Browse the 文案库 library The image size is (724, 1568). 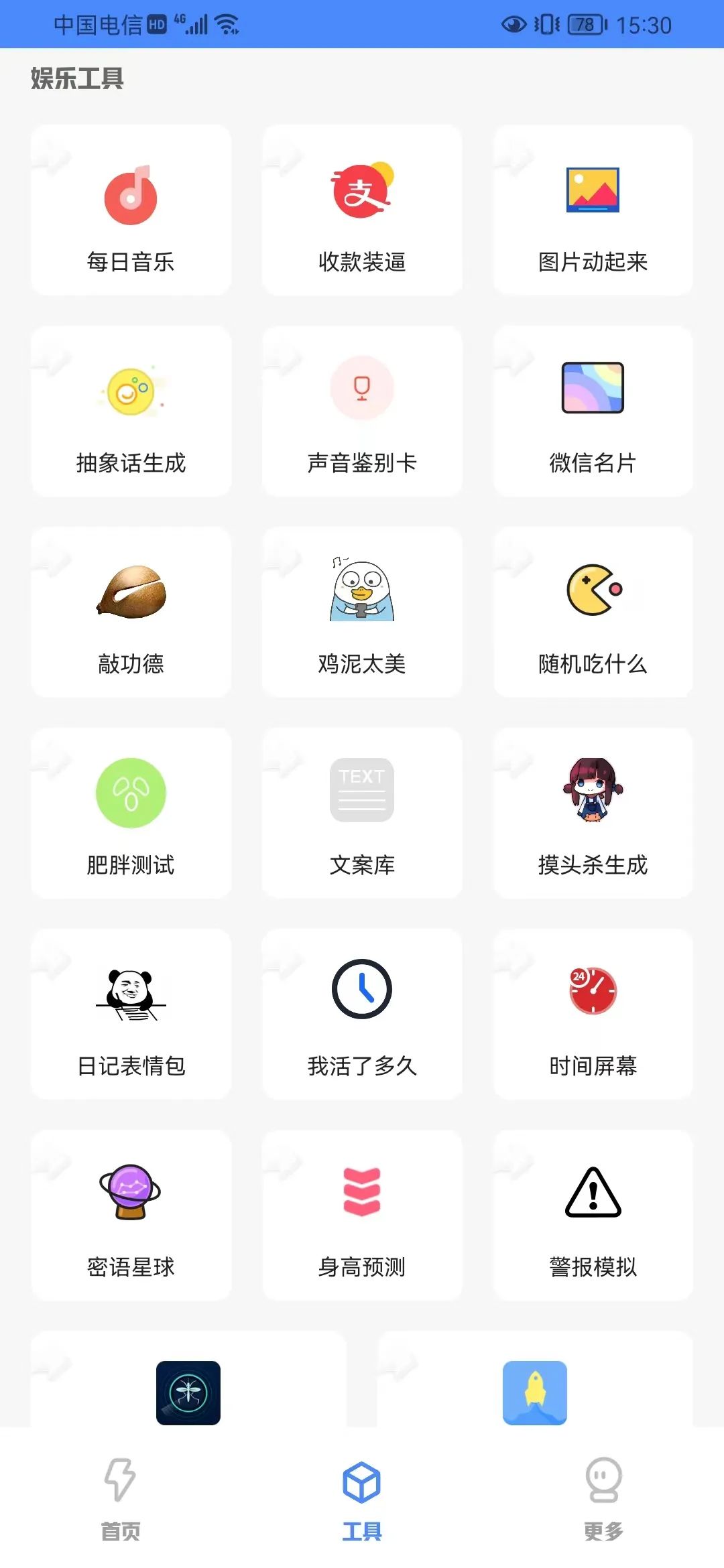click(x=362, y=813)
